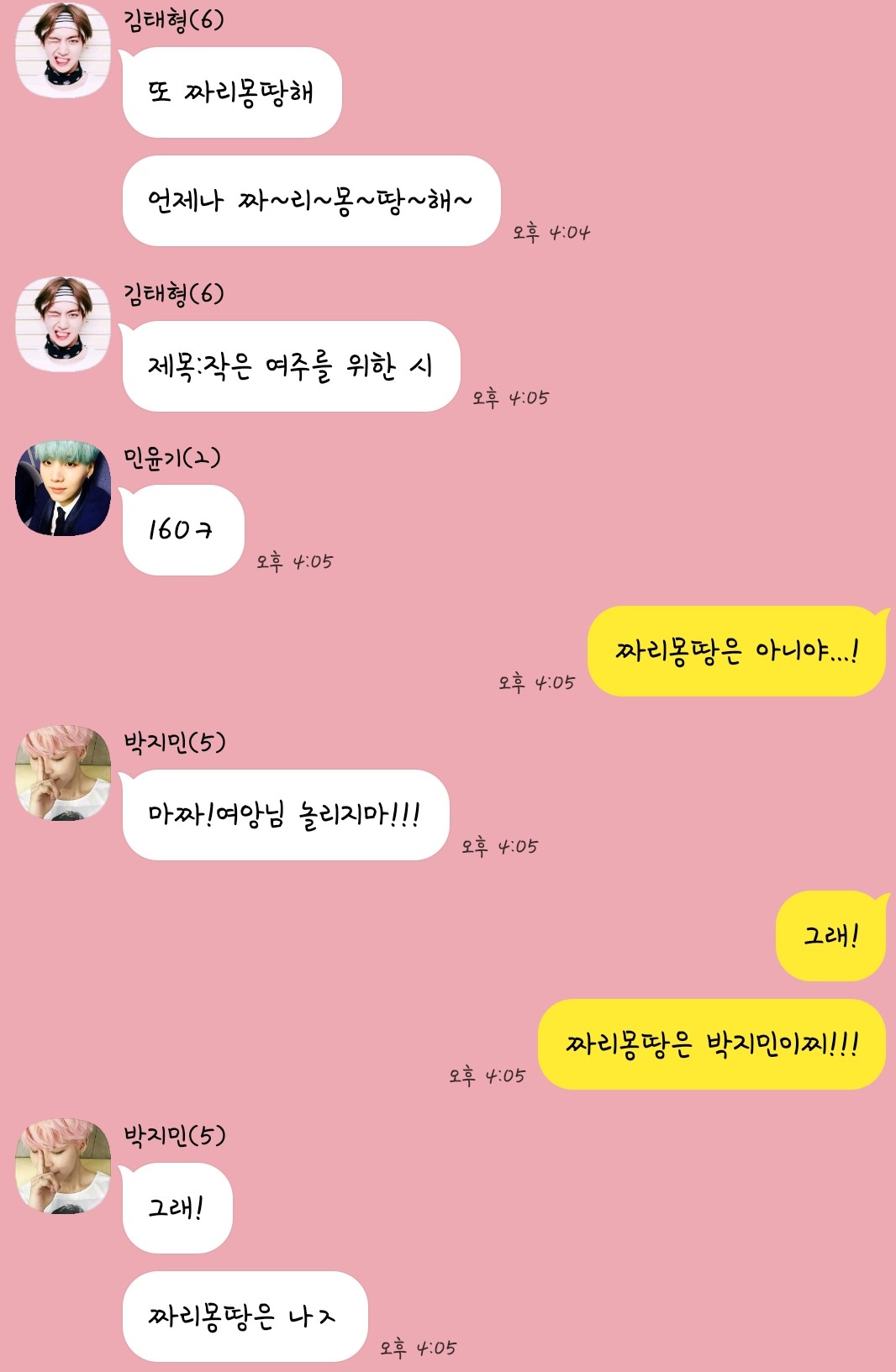Open 김태형's avatar beside '제목:작은 여주를 위한 시'
Image resolution: width=896 pixels, height=1372 pixels.
[x=63, y=323]
